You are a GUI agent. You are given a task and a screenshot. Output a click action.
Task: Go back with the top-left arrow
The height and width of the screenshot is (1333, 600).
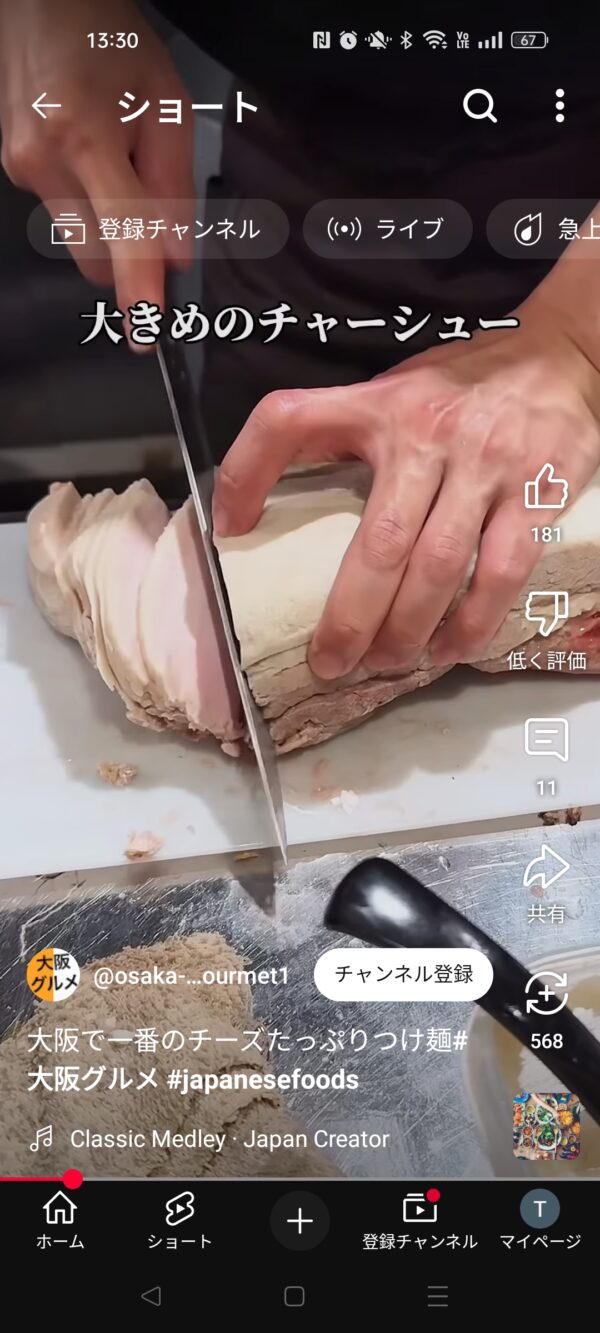tap(46, 106)
